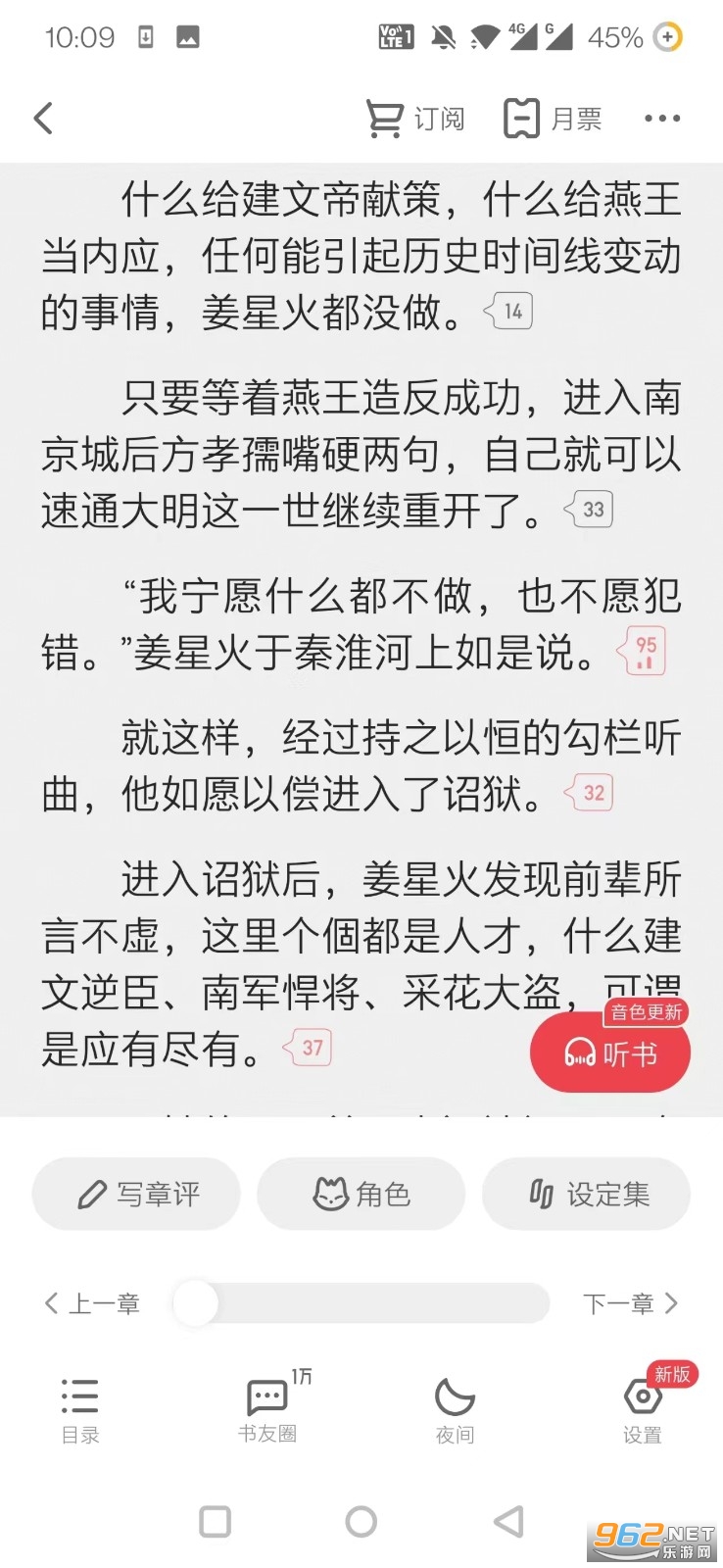
Task: Open the 33 paragraph comments bubble
Action: [x=591, y=510]
